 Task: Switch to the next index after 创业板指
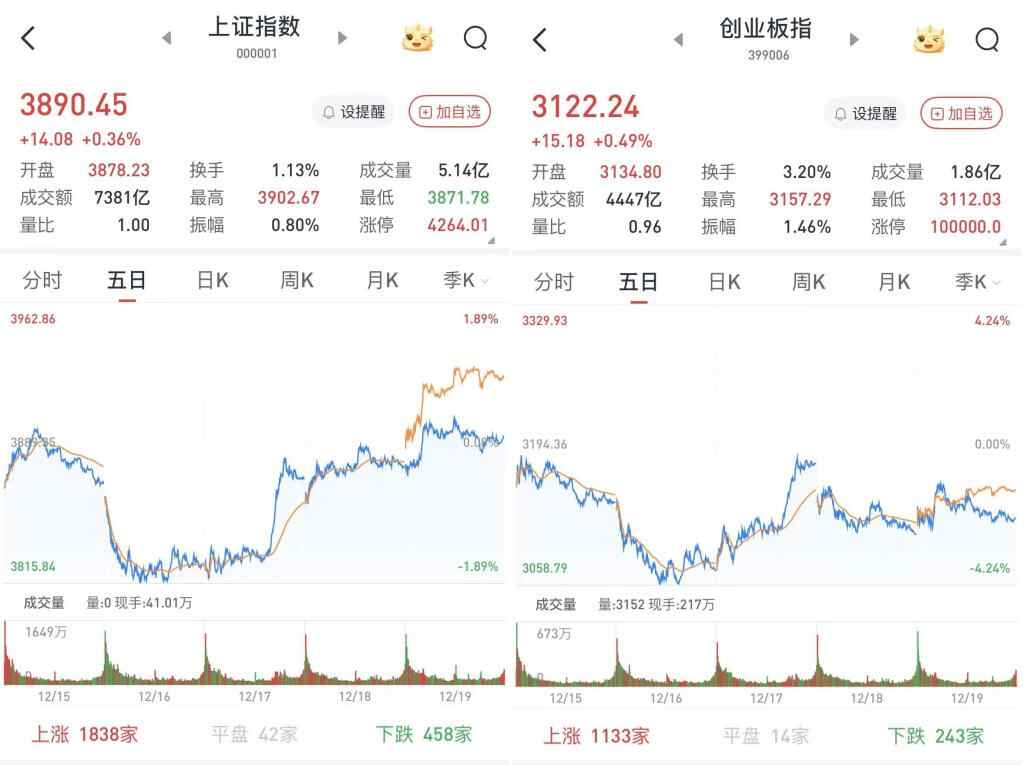[854, 39]
